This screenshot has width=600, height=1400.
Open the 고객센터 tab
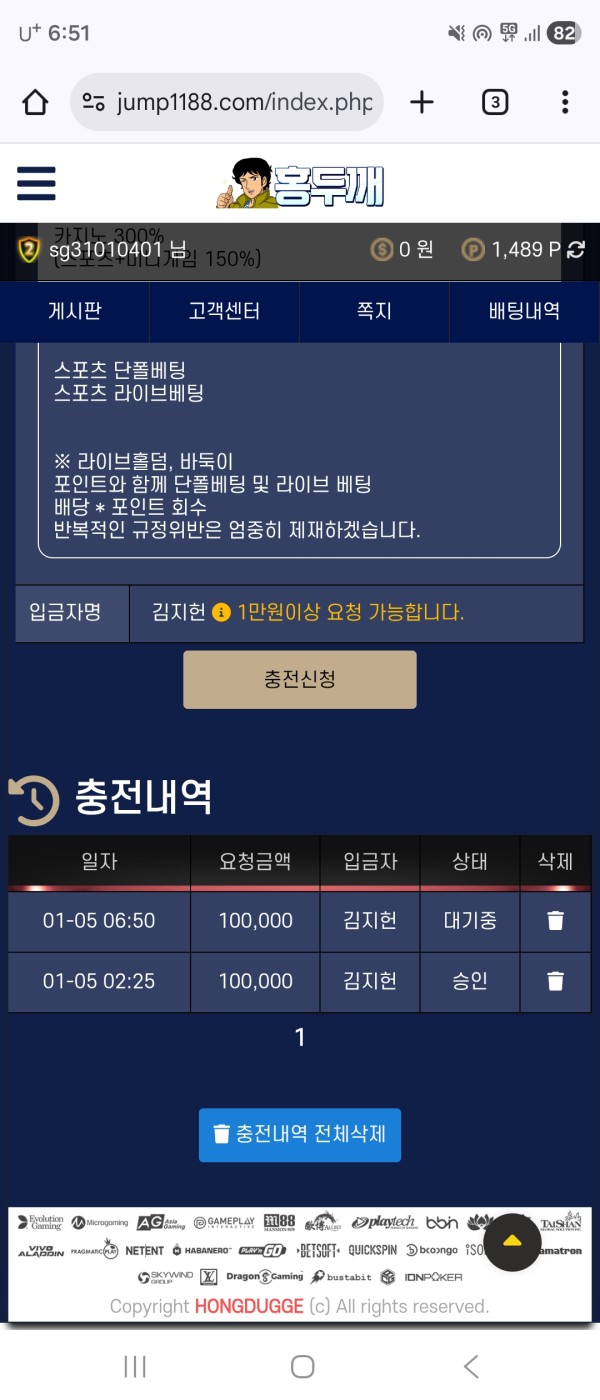pyautogui.click(x=224, y=311)
